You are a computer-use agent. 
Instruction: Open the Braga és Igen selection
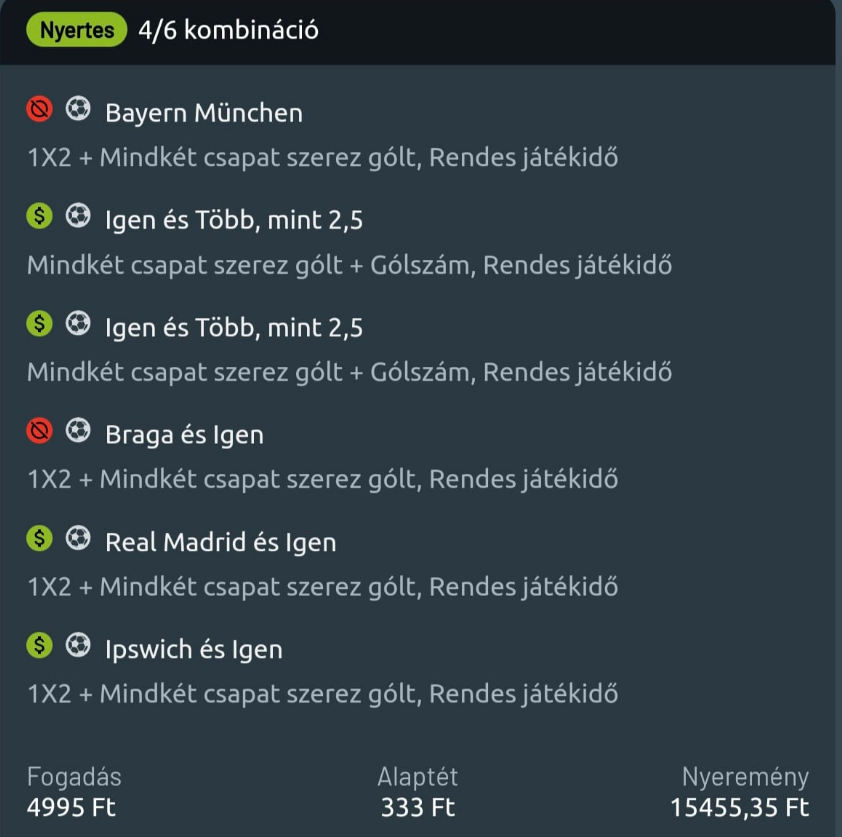pyautogui.click(x=184, y=435)
